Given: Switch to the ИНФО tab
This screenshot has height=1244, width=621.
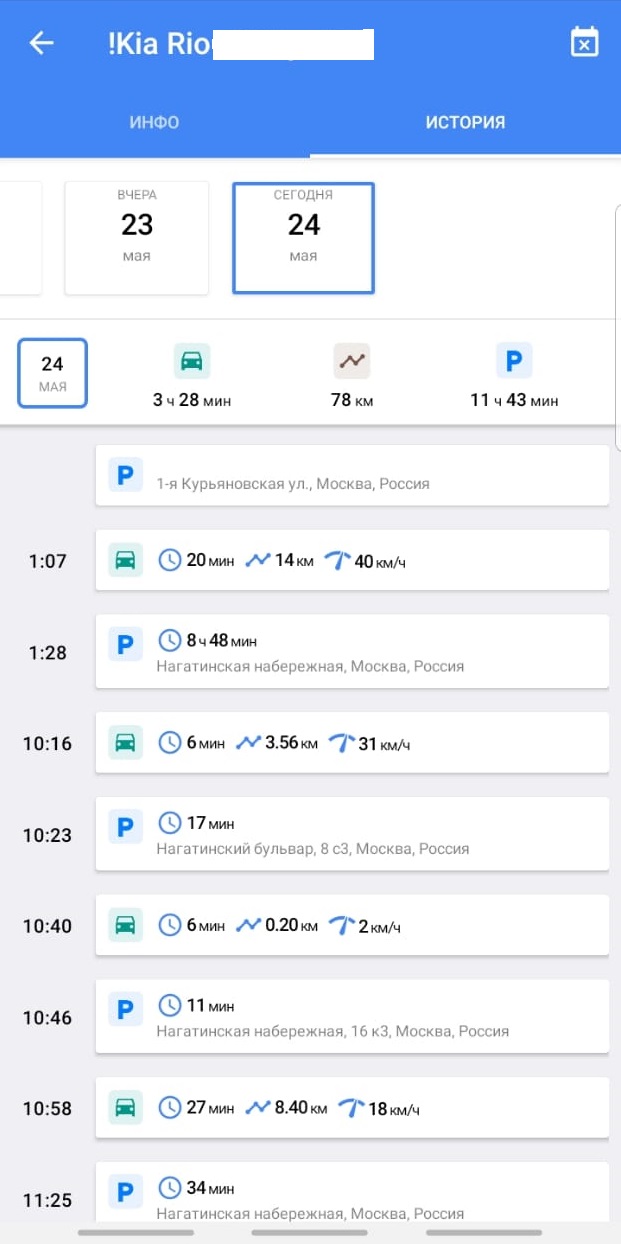Looking at the screenshot, I should [154, 123].
